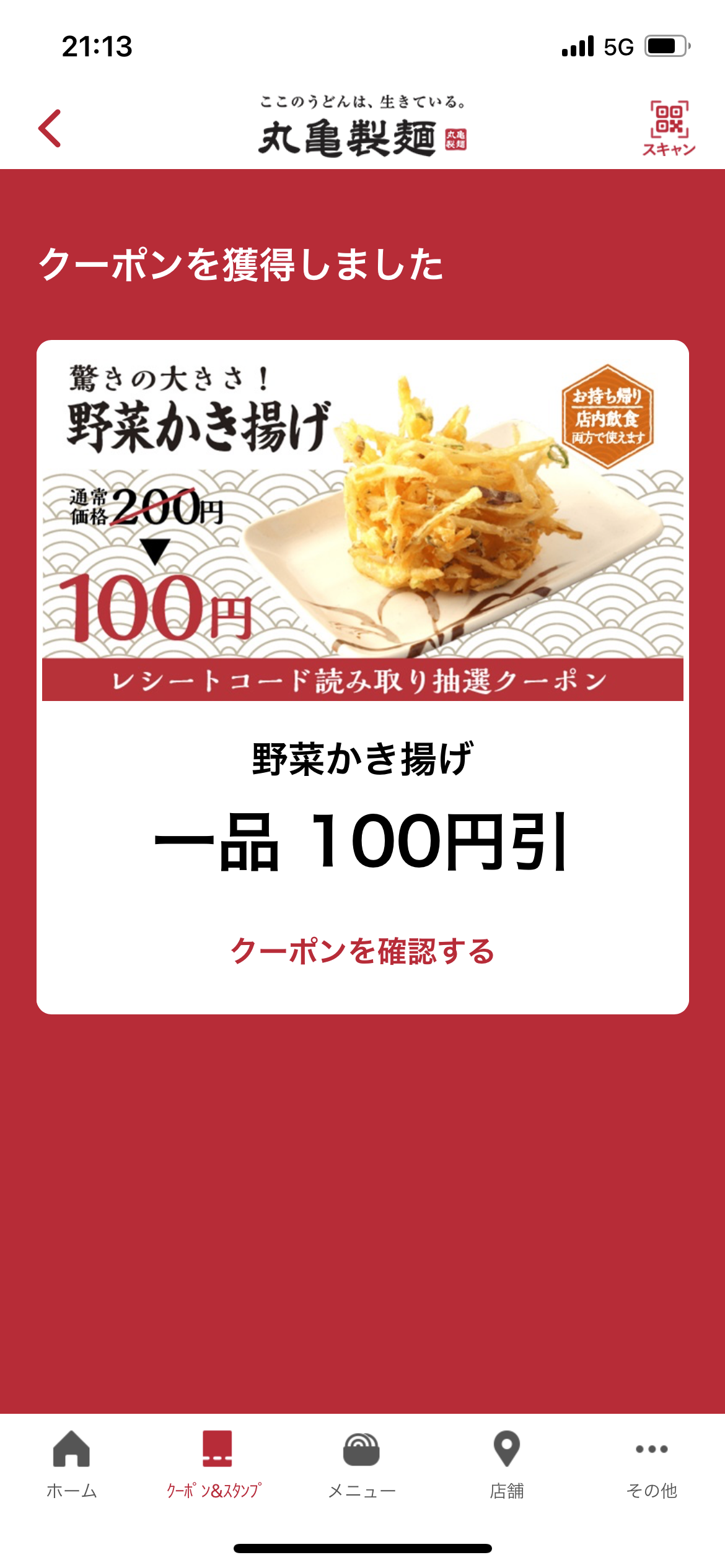Go to the 店舗 tab
Viewport: 725px width, 1568px height.
[507, 1464]
